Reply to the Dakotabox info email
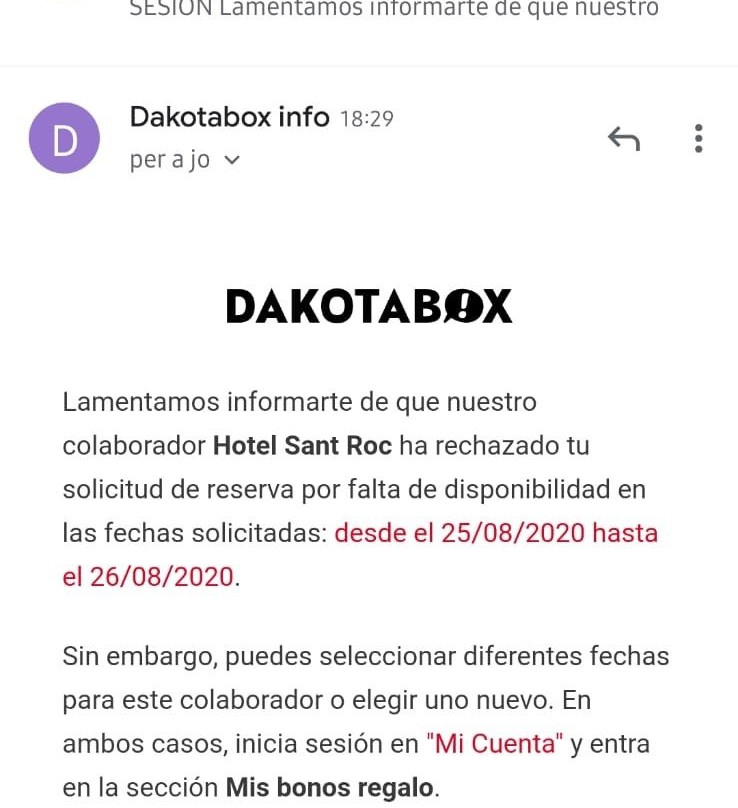This screenshot has width=738, height=808. point(624,139)
